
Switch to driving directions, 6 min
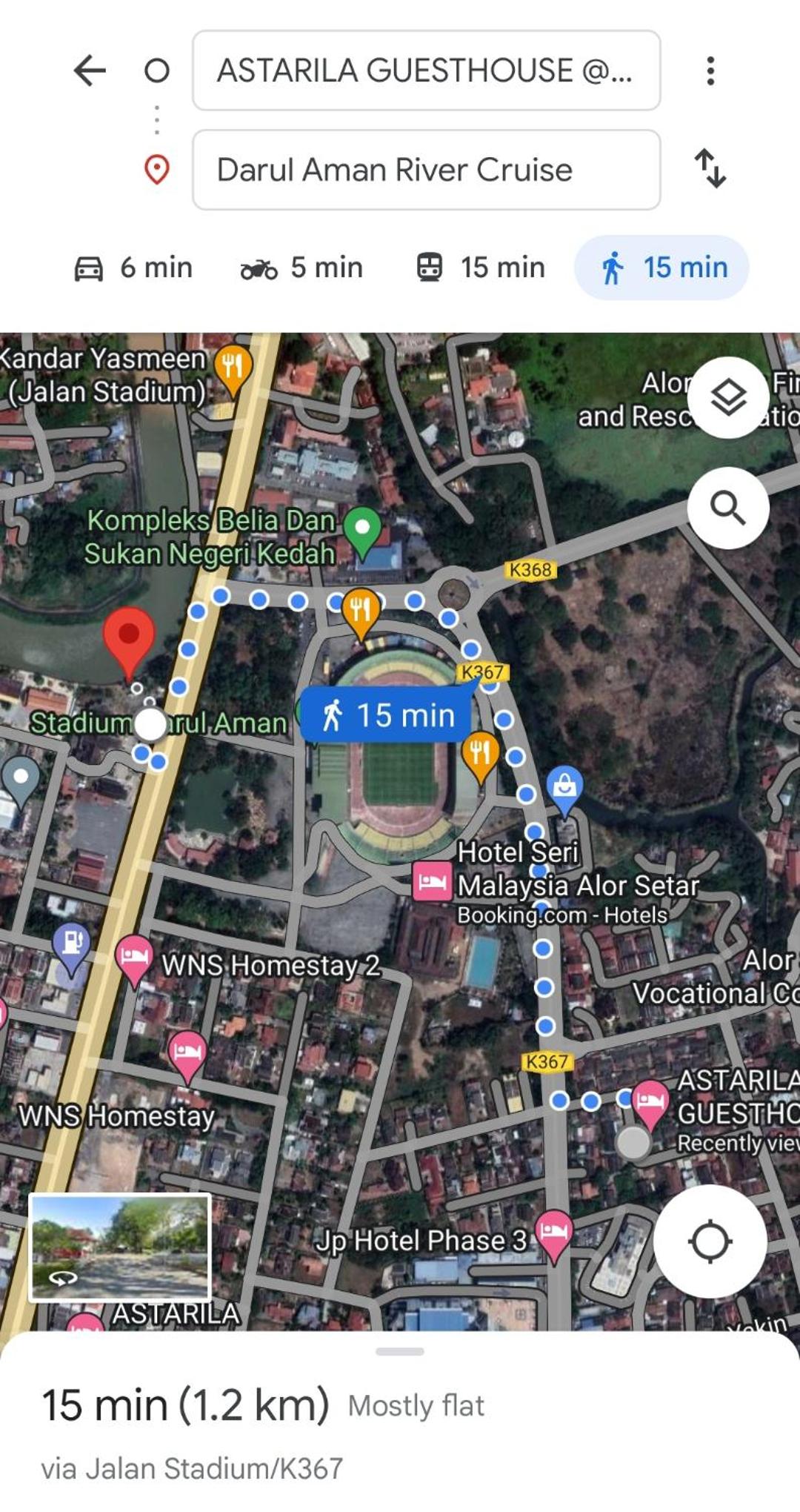click(x=133, y=268)
